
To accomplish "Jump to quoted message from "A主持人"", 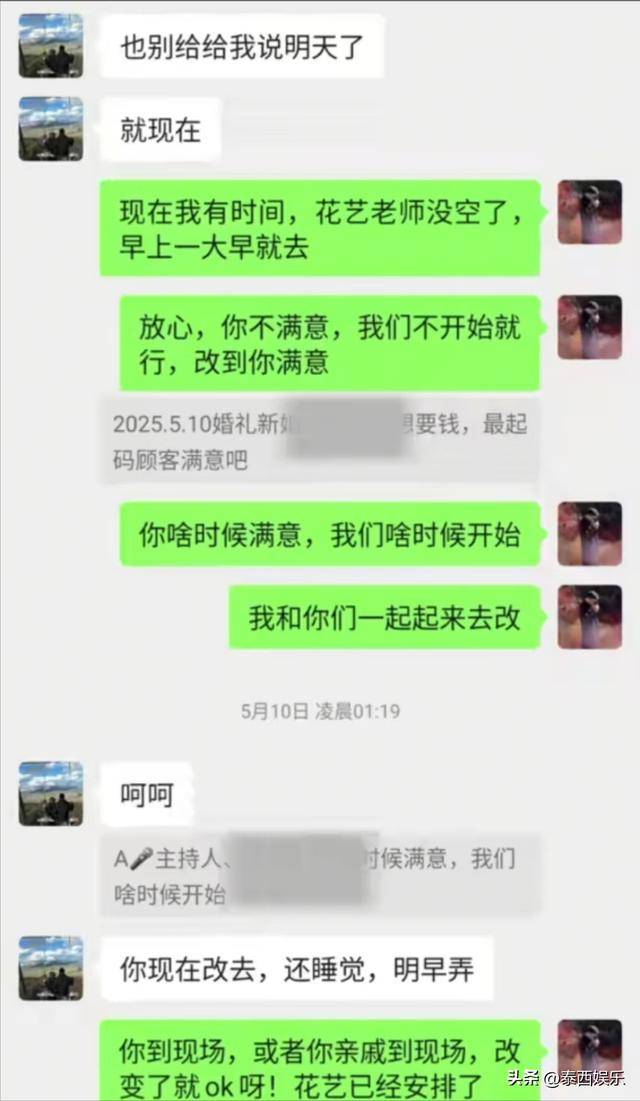I will [x=320, y=875].
